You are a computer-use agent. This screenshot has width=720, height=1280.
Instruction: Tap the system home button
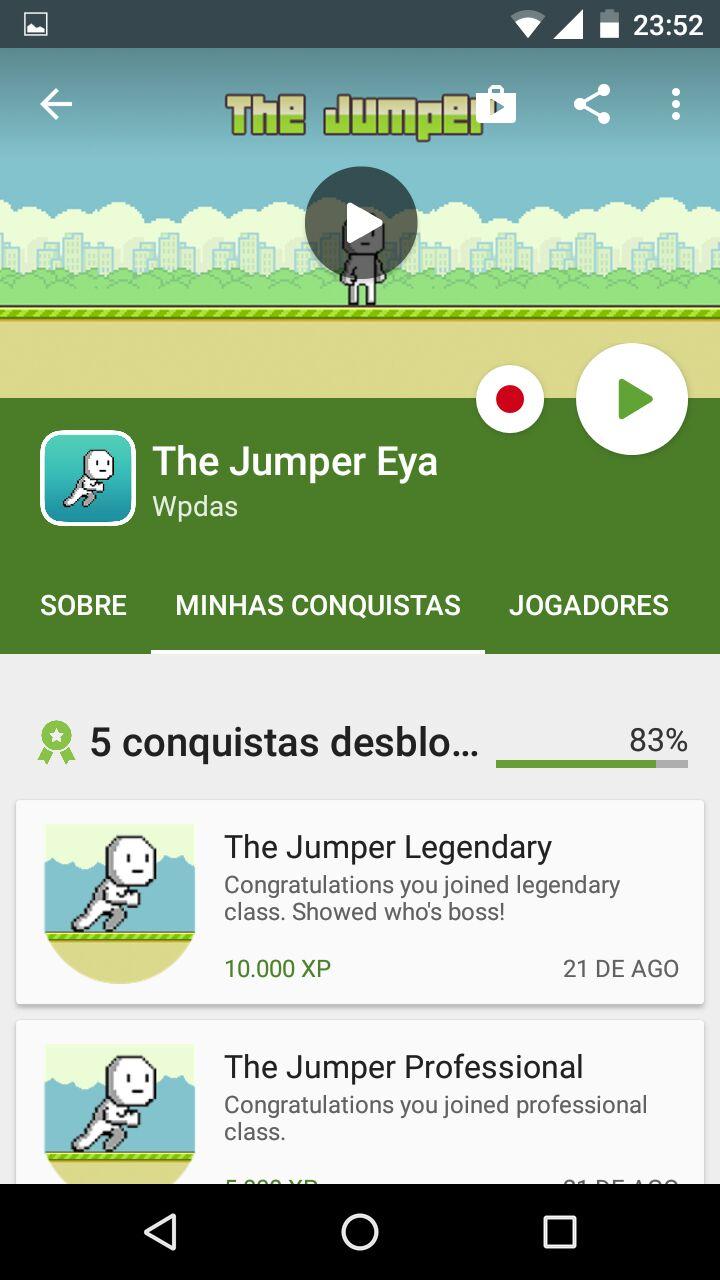(360, 1232)
